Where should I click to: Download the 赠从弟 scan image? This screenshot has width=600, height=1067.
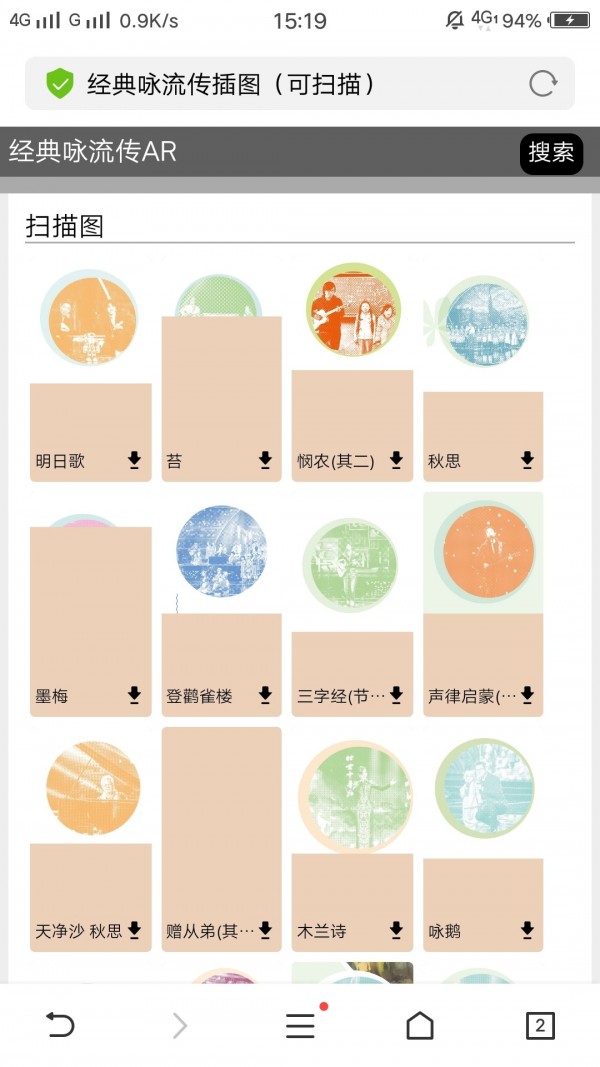point(265,930)
